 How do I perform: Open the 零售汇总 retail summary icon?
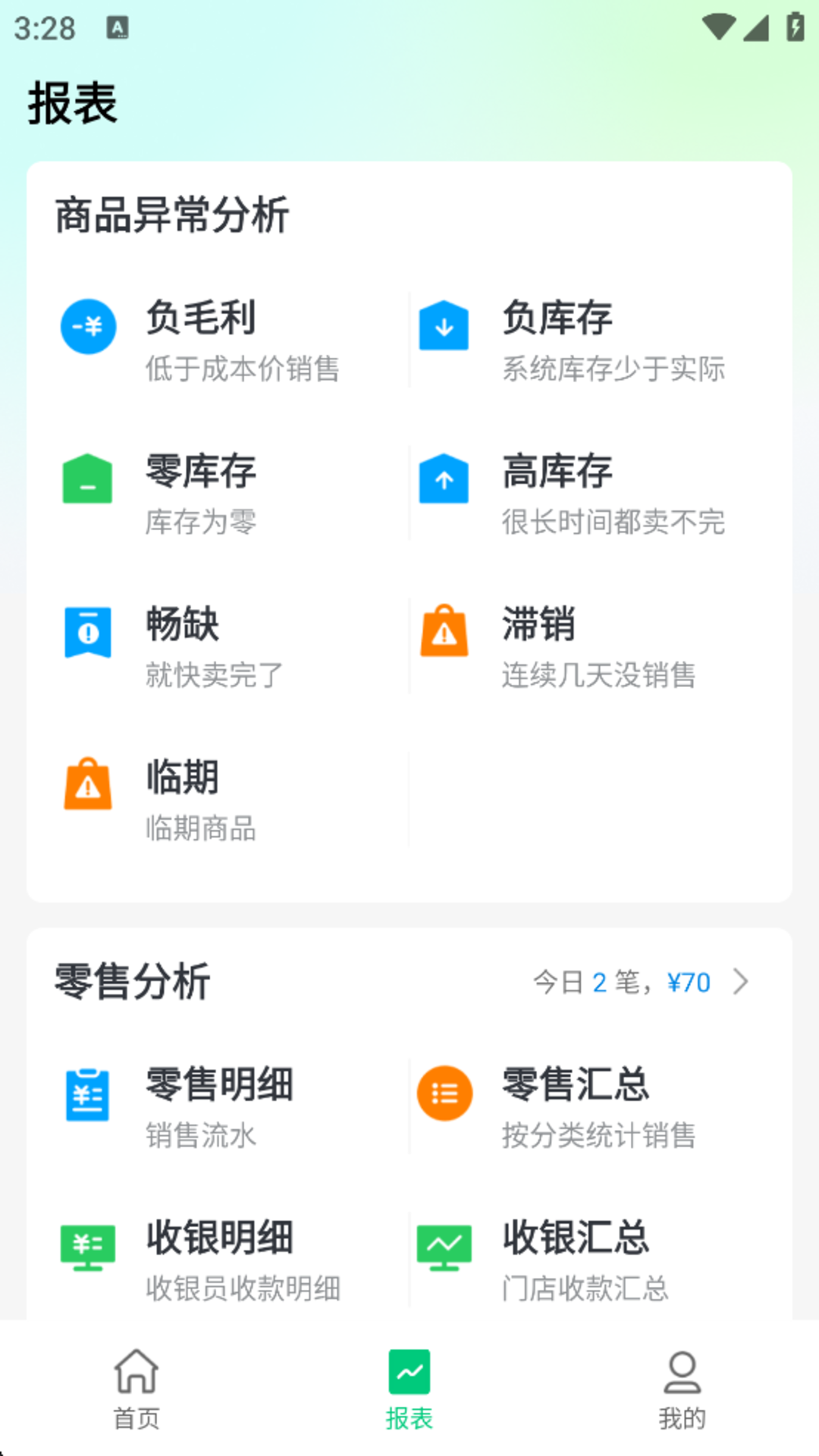coord(444,1093)
